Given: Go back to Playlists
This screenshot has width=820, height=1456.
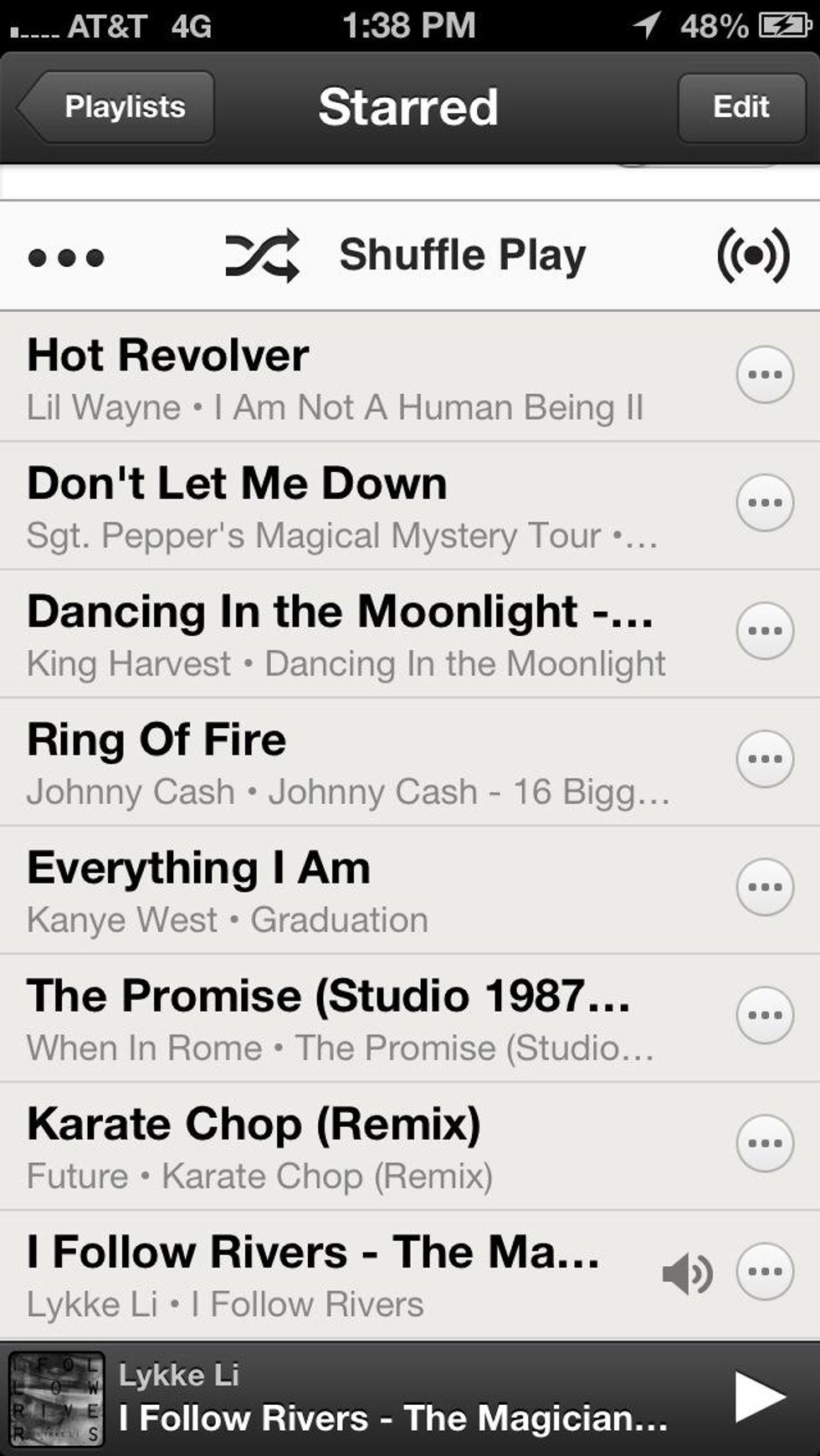Looking at the screenshot, I should point(117,107).
